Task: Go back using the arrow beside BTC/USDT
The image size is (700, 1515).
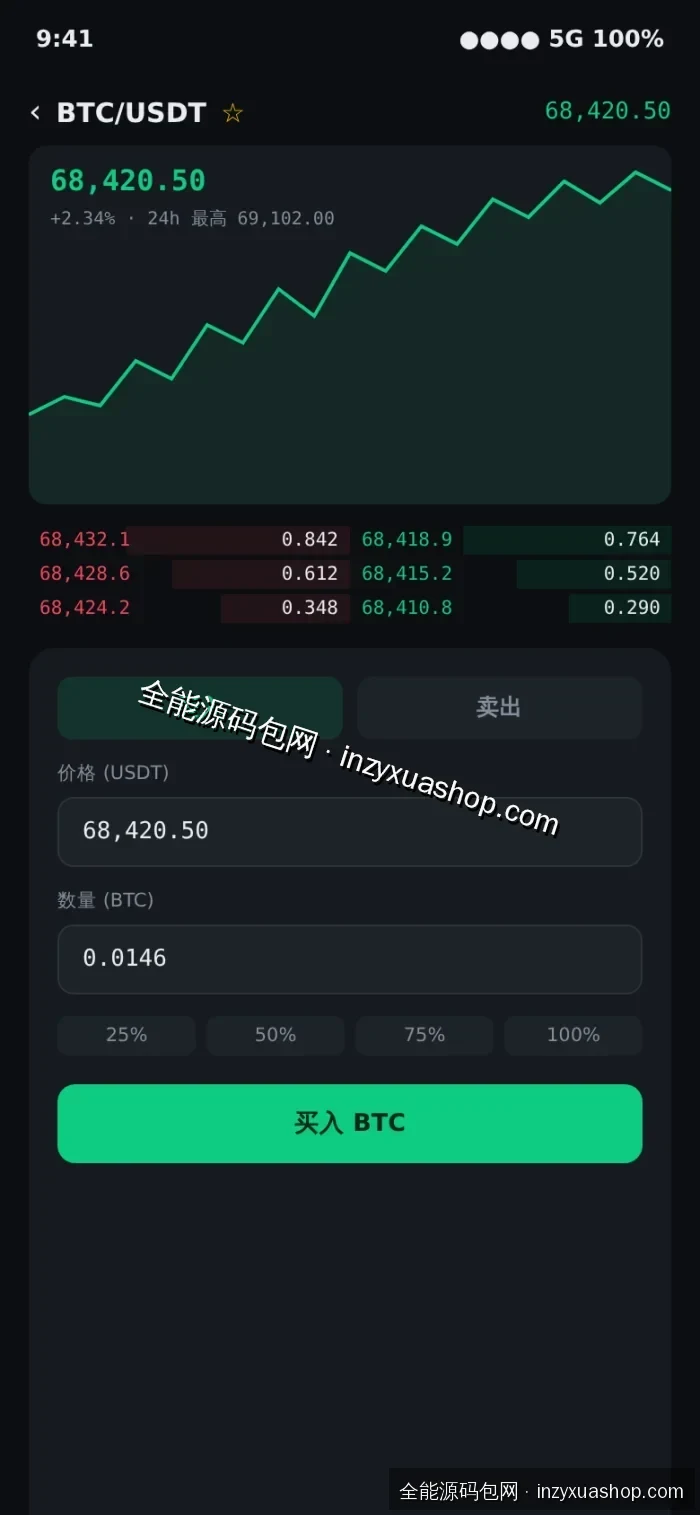Action: pyautogui.click(x=36, y=113)
